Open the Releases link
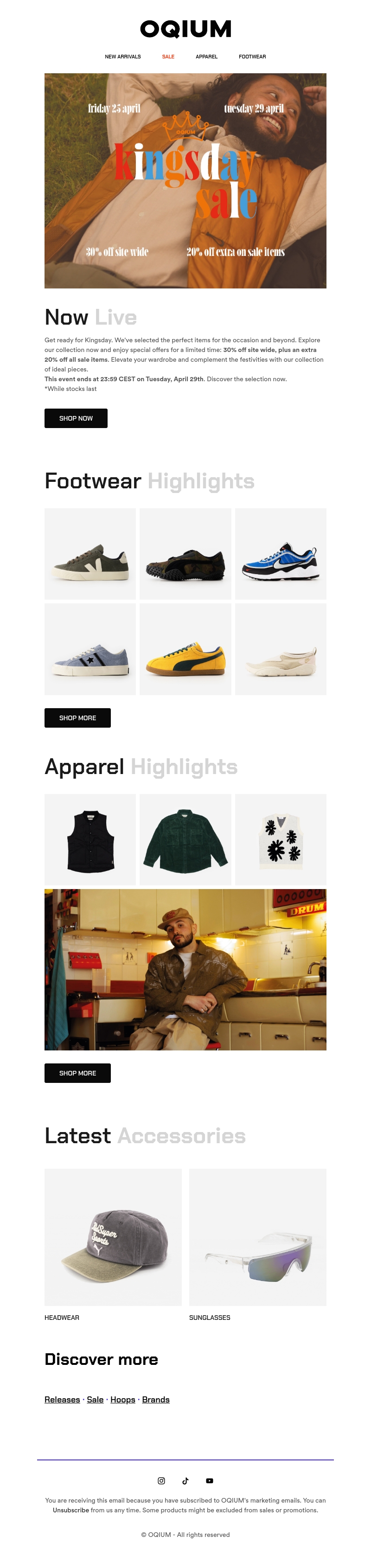Viewport: 371px width, 1568px height. [62, 1399]
